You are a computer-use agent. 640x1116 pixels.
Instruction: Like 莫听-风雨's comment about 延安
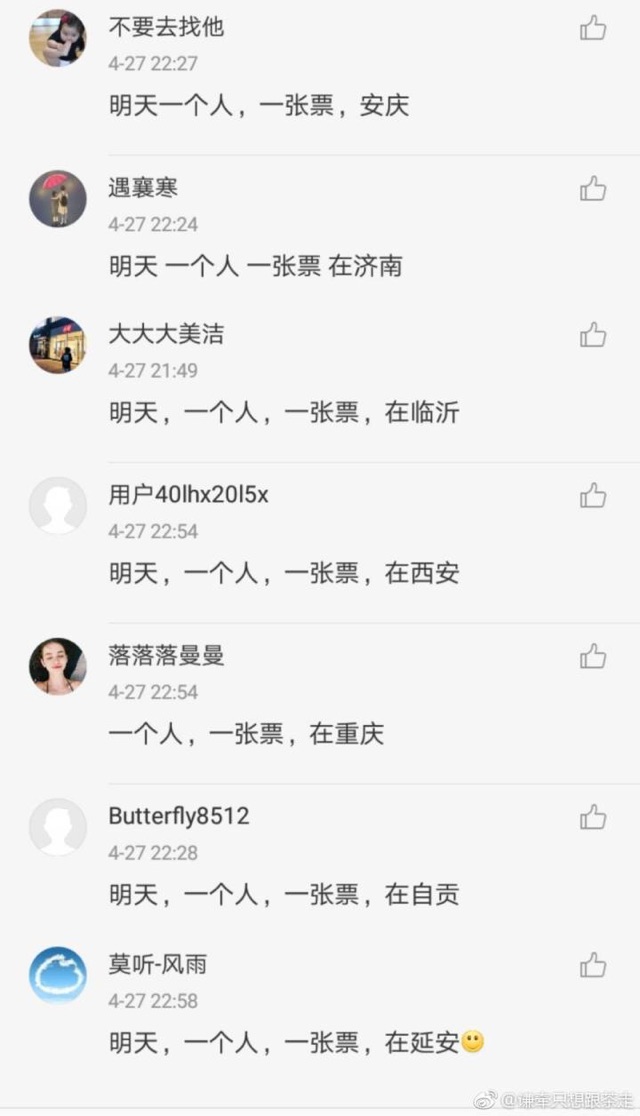point(593,965)
